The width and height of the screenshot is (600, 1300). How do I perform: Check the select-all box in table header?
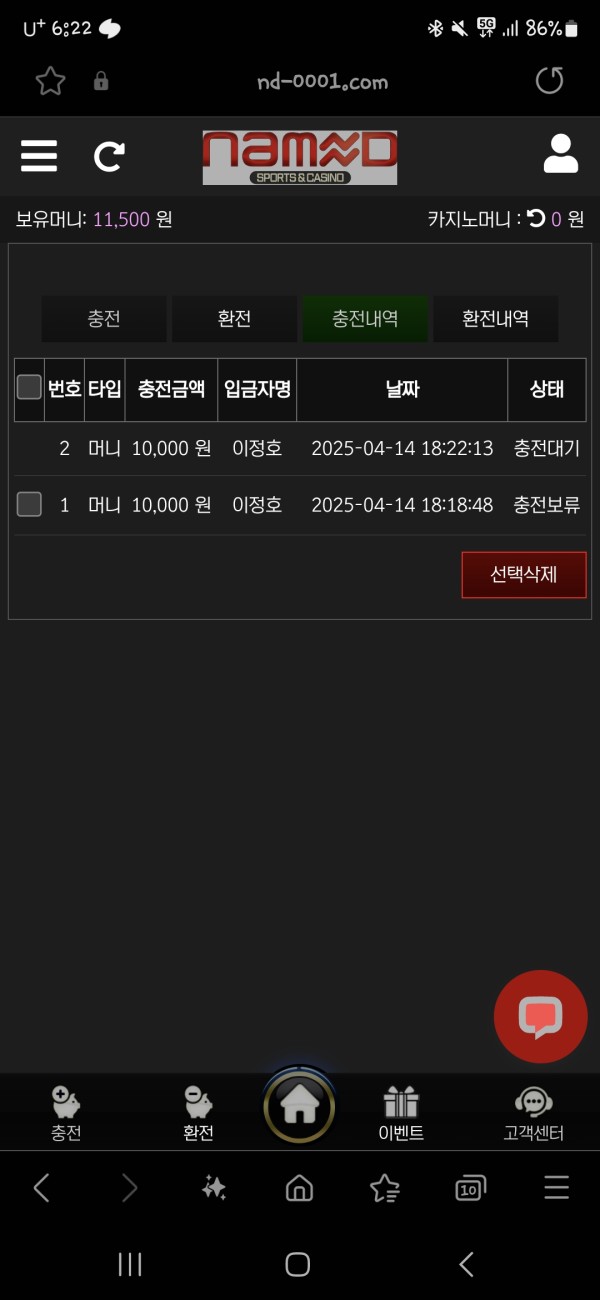[x=29, y=387]
